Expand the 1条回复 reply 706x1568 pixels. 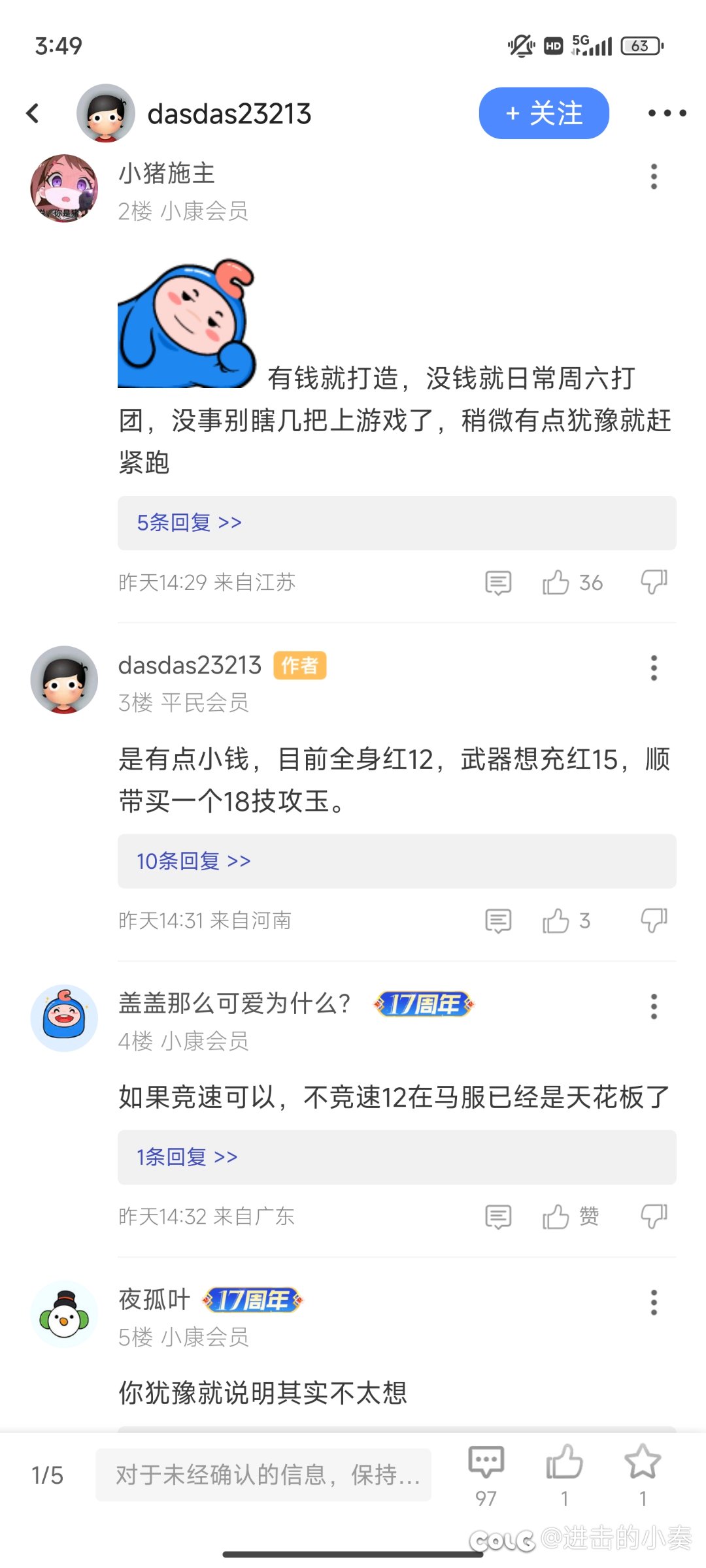pos(397,1157)
